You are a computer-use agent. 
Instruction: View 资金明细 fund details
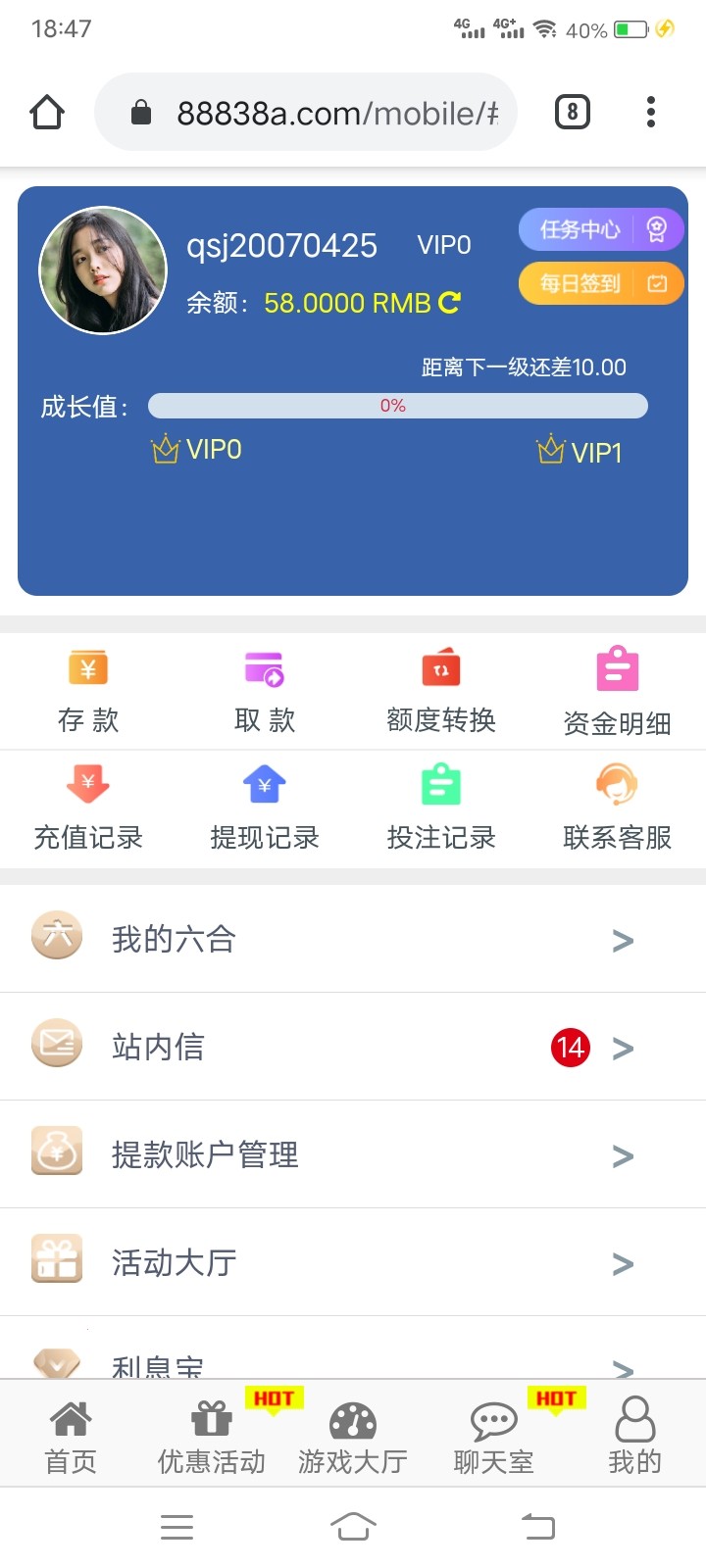(617, 691)
